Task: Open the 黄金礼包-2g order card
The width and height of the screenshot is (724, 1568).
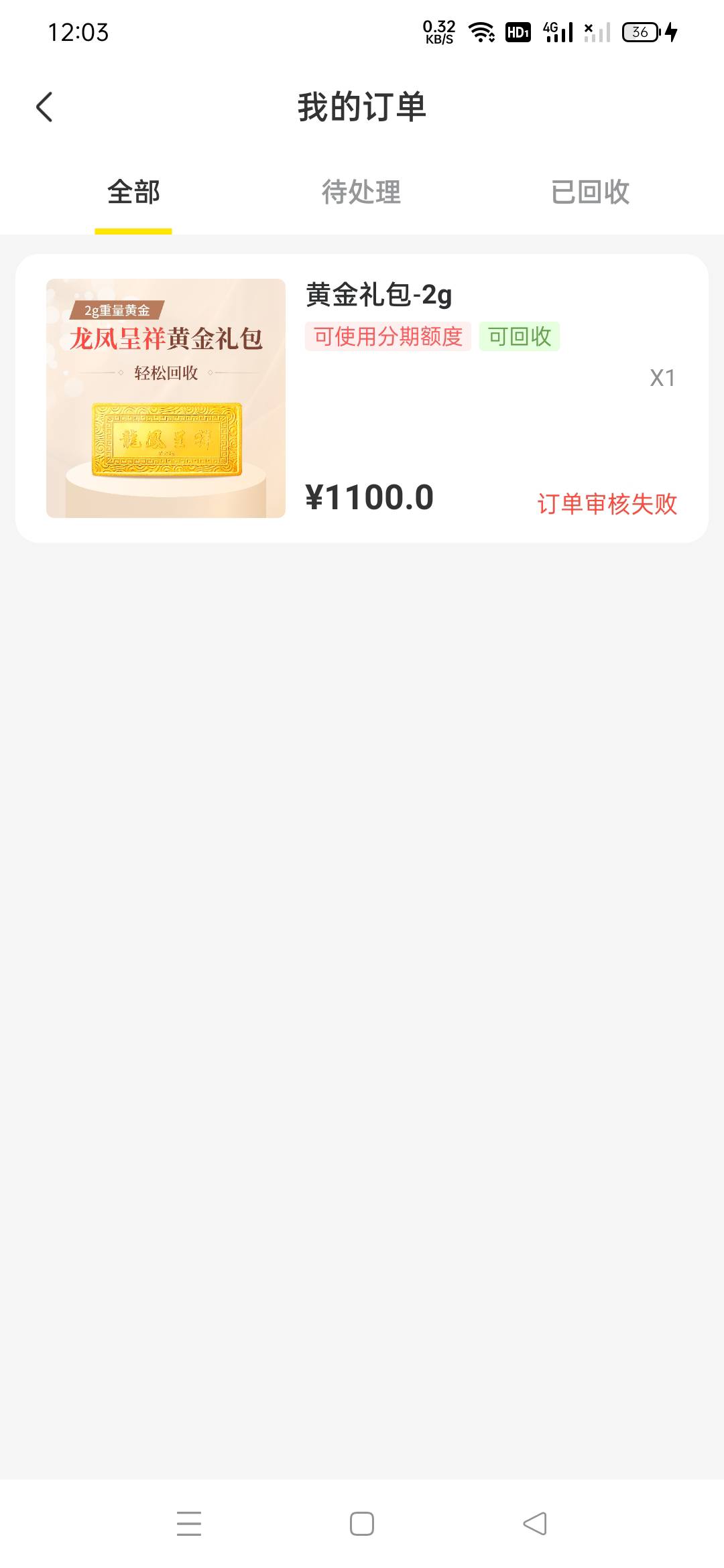Action: (362, 398)
